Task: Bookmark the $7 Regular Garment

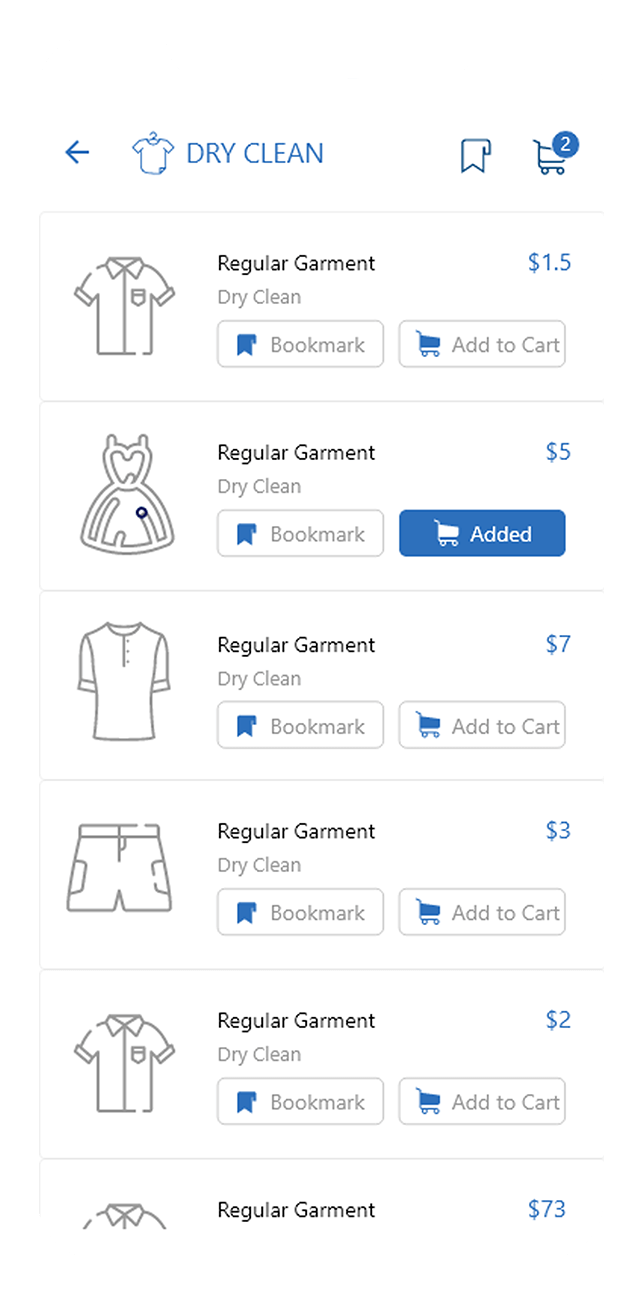Action: tap(300, 726)
